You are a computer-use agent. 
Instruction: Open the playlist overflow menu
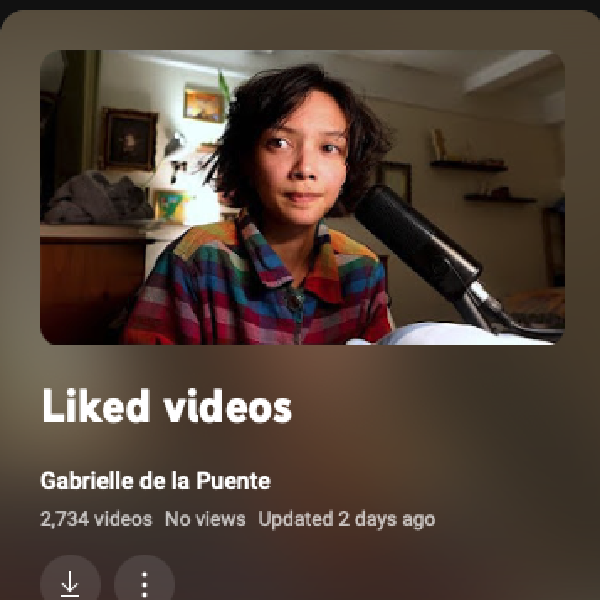[144, 583]
